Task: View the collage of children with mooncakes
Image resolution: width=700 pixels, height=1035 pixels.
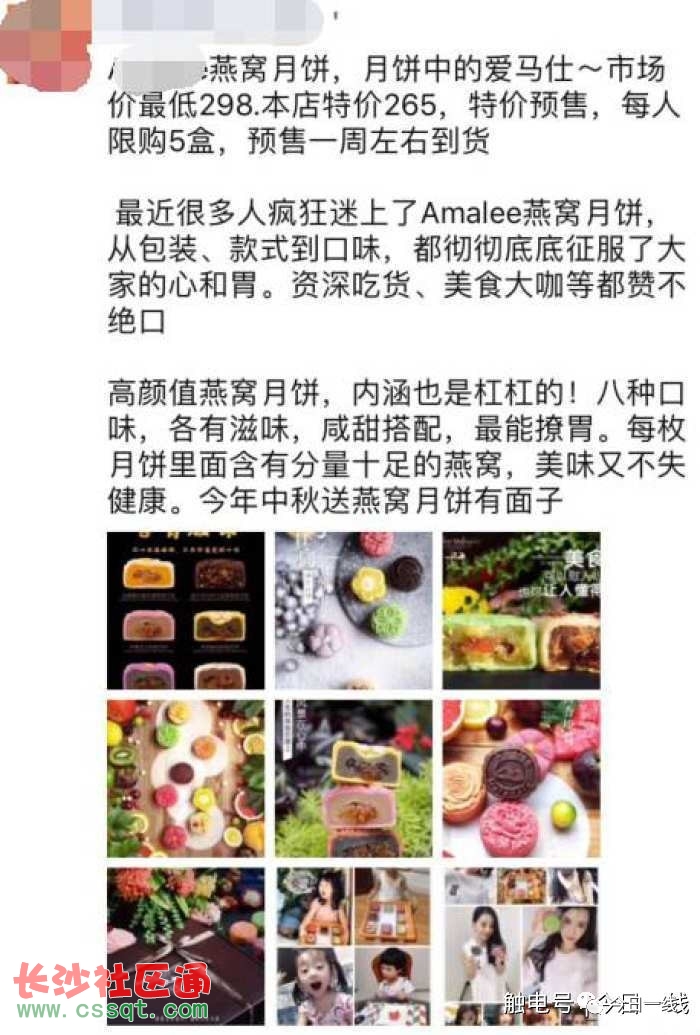Action: (x=354, y=935)
